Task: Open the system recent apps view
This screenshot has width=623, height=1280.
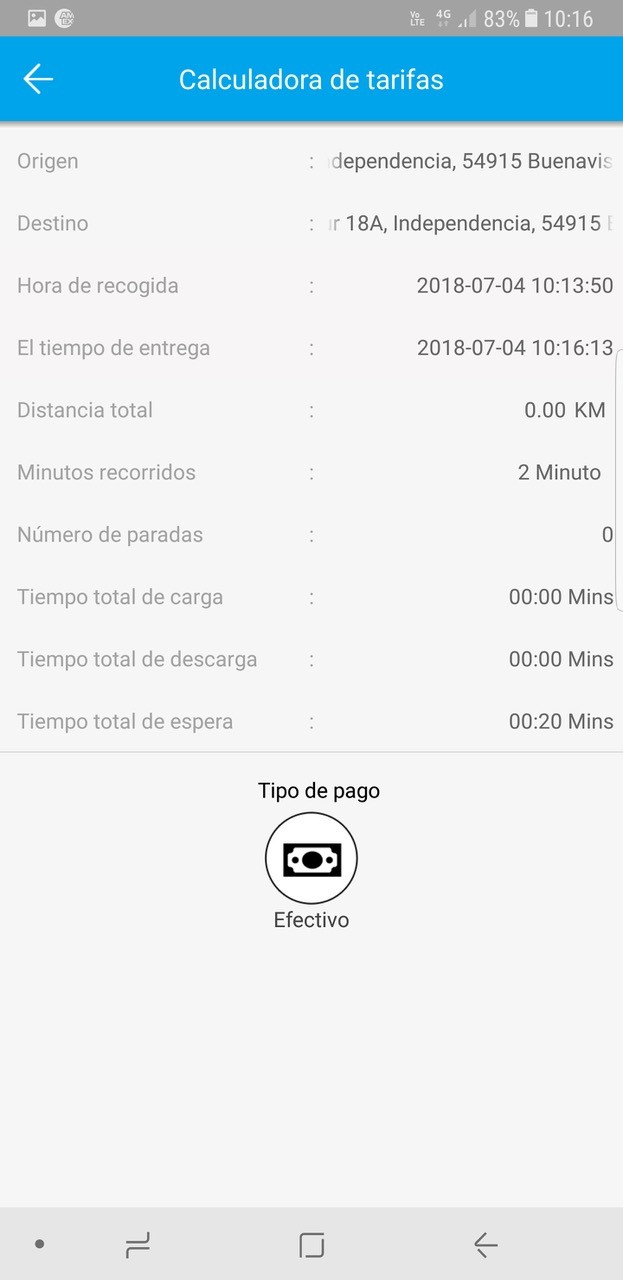Action: click(138, 1244)
